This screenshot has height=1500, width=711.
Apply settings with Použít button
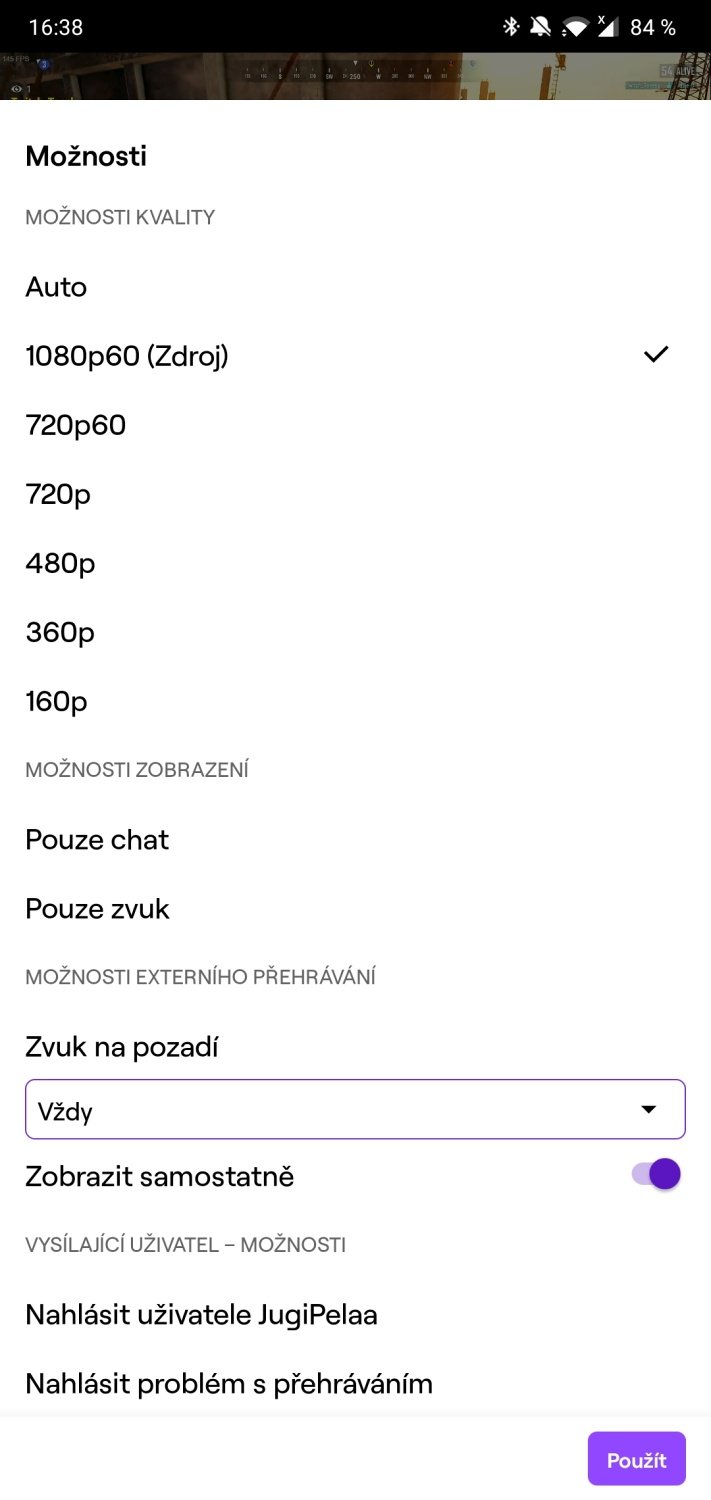coord(636,1459)
